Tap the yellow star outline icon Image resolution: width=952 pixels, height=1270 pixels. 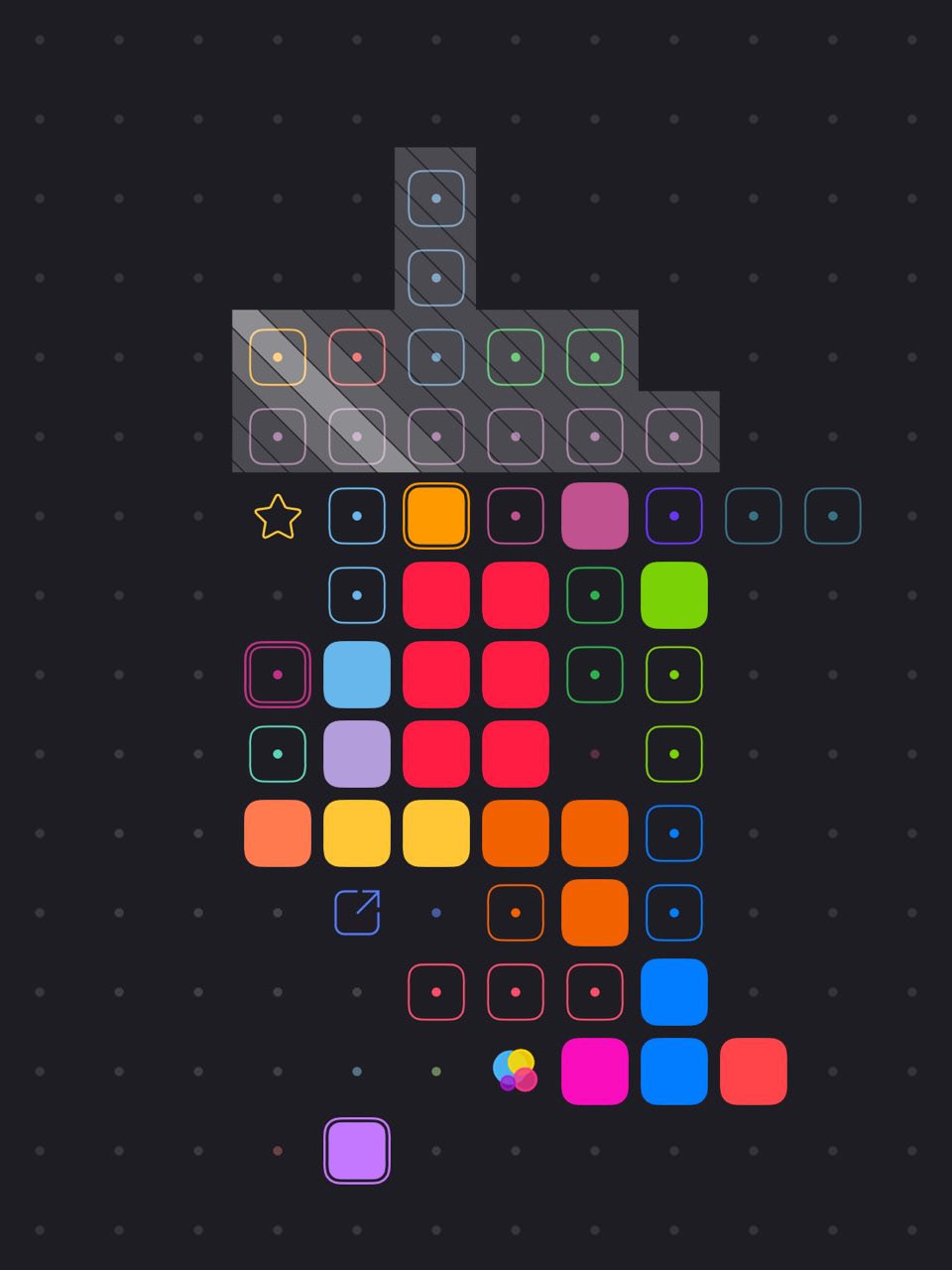pos(278,516)
